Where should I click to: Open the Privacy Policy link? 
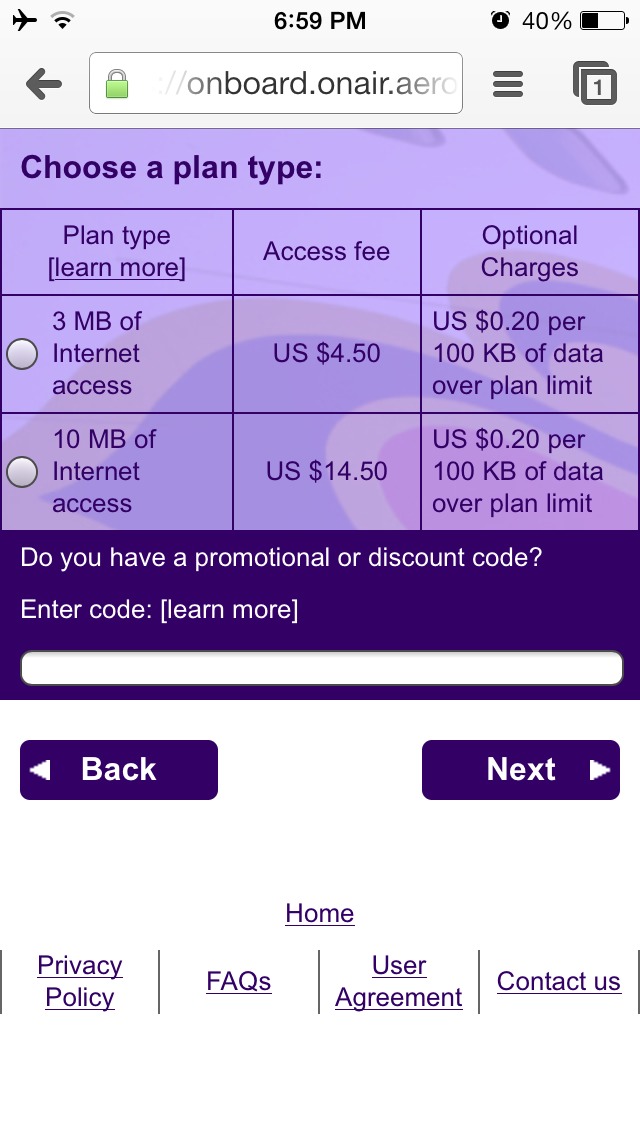[x=80, y=981]
